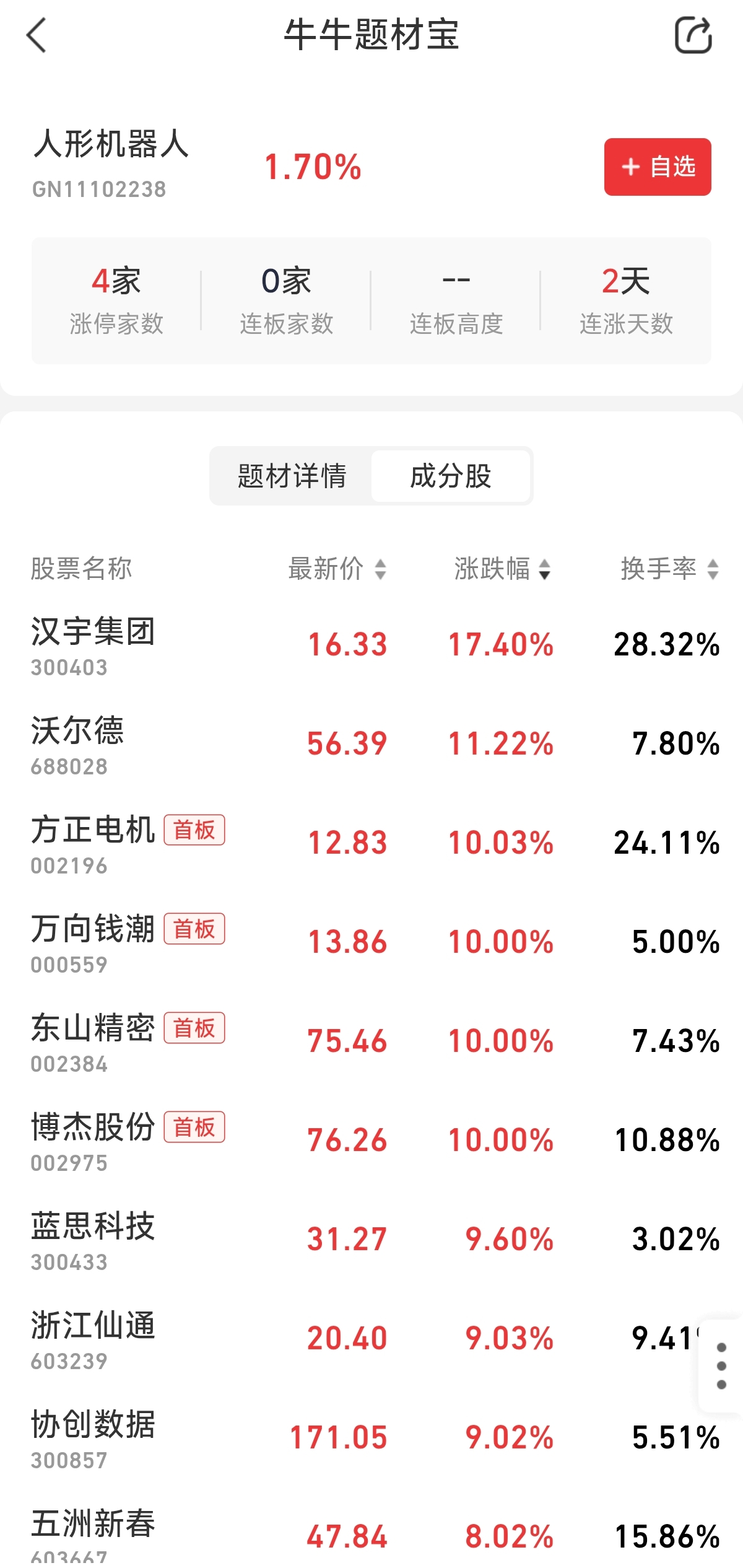
Task: Switch to 题材详情 tab
Action: [292, 476]
